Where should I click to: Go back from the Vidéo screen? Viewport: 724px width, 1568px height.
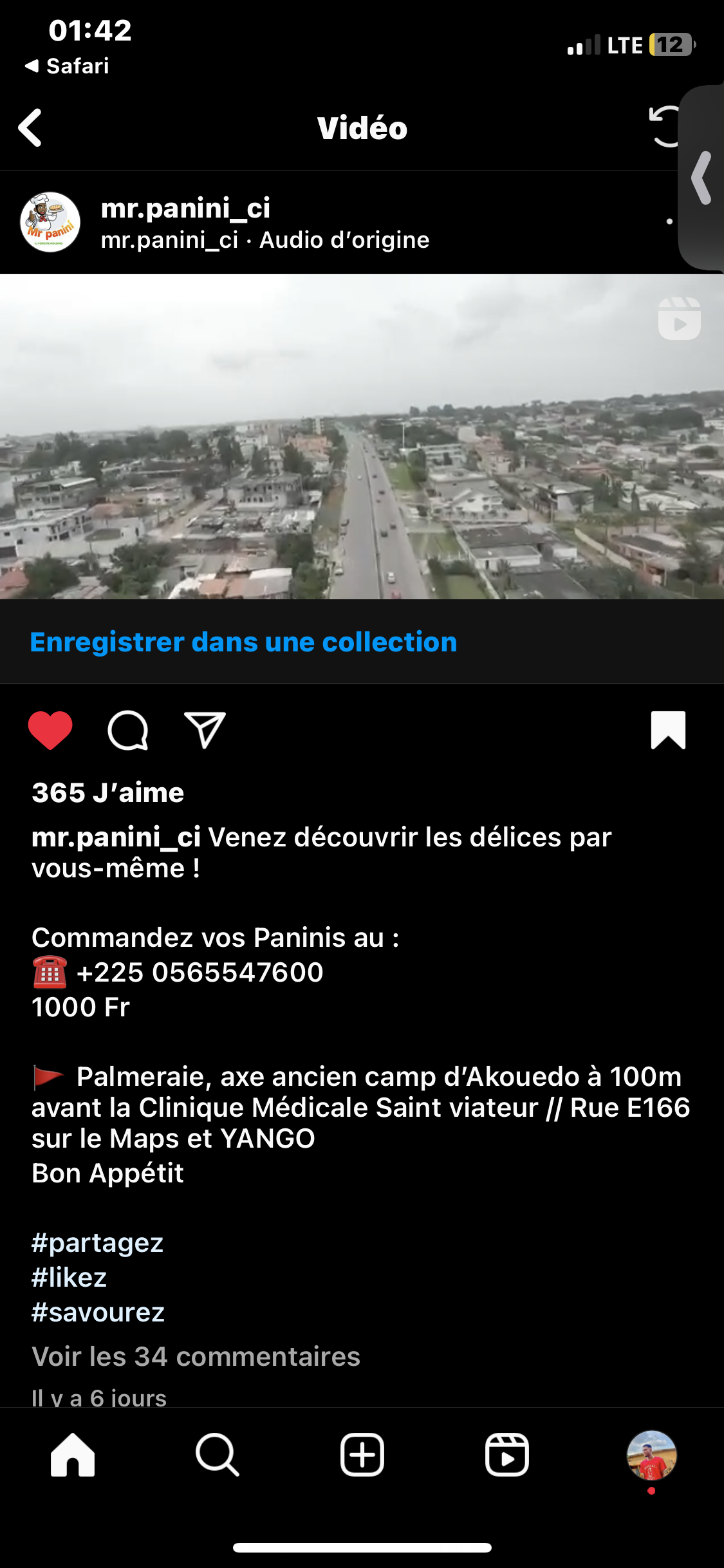coord(30,127)
